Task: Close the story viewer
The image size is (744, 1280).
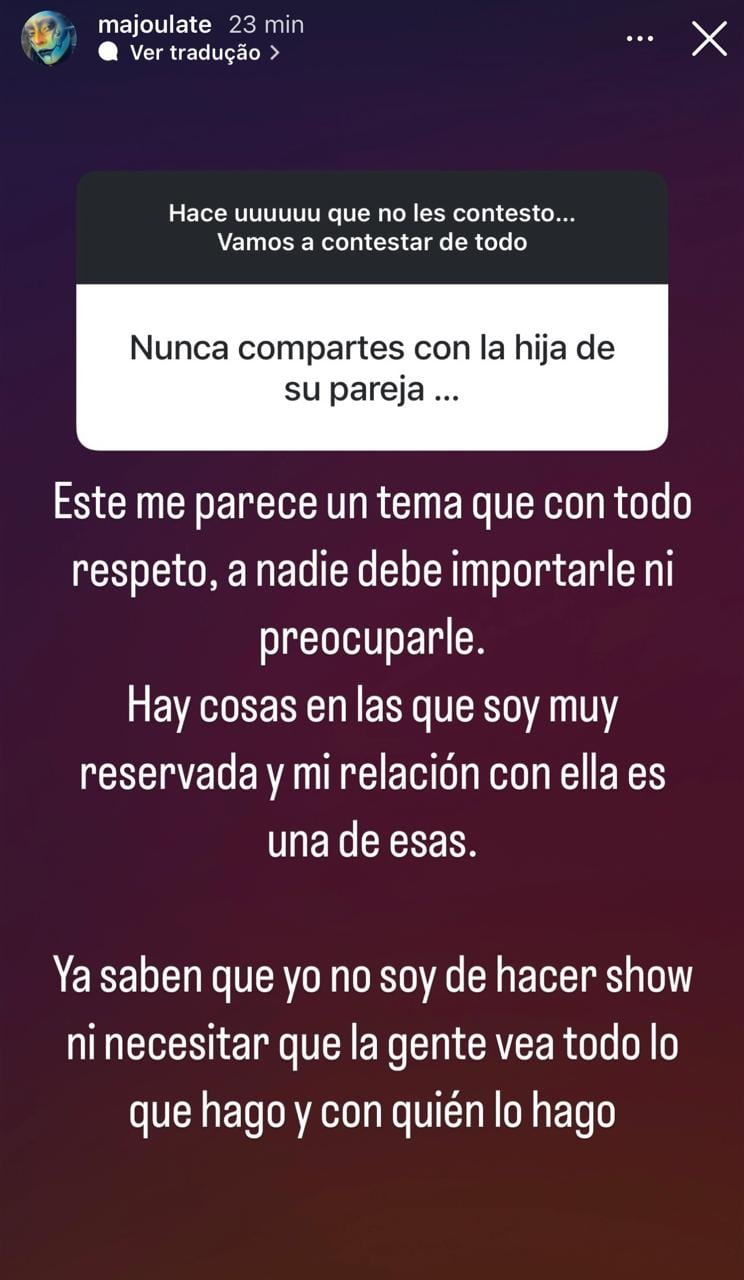Action: coord(709,39)
